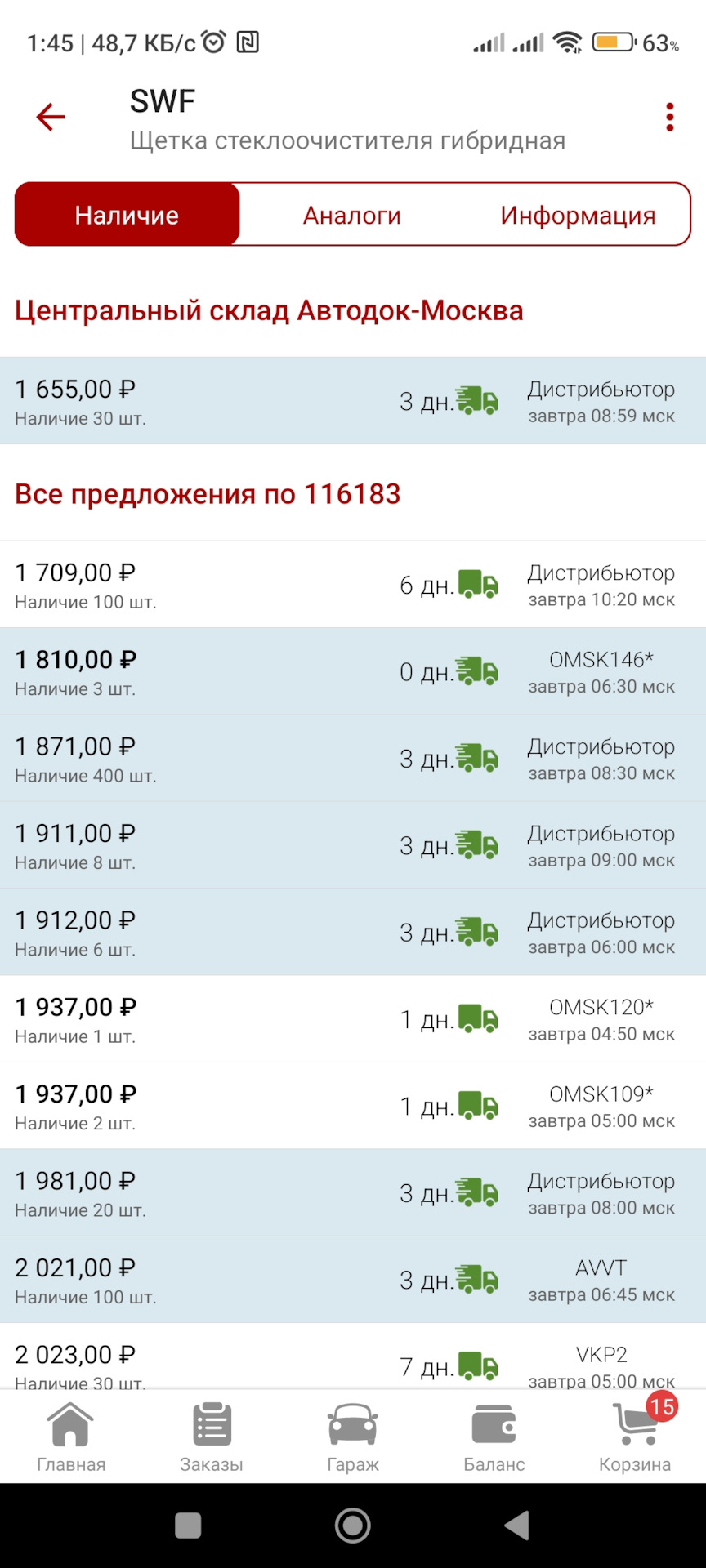Switch to the Аналоги tab
Viewport: 706px width, 1568px height.
352,215
